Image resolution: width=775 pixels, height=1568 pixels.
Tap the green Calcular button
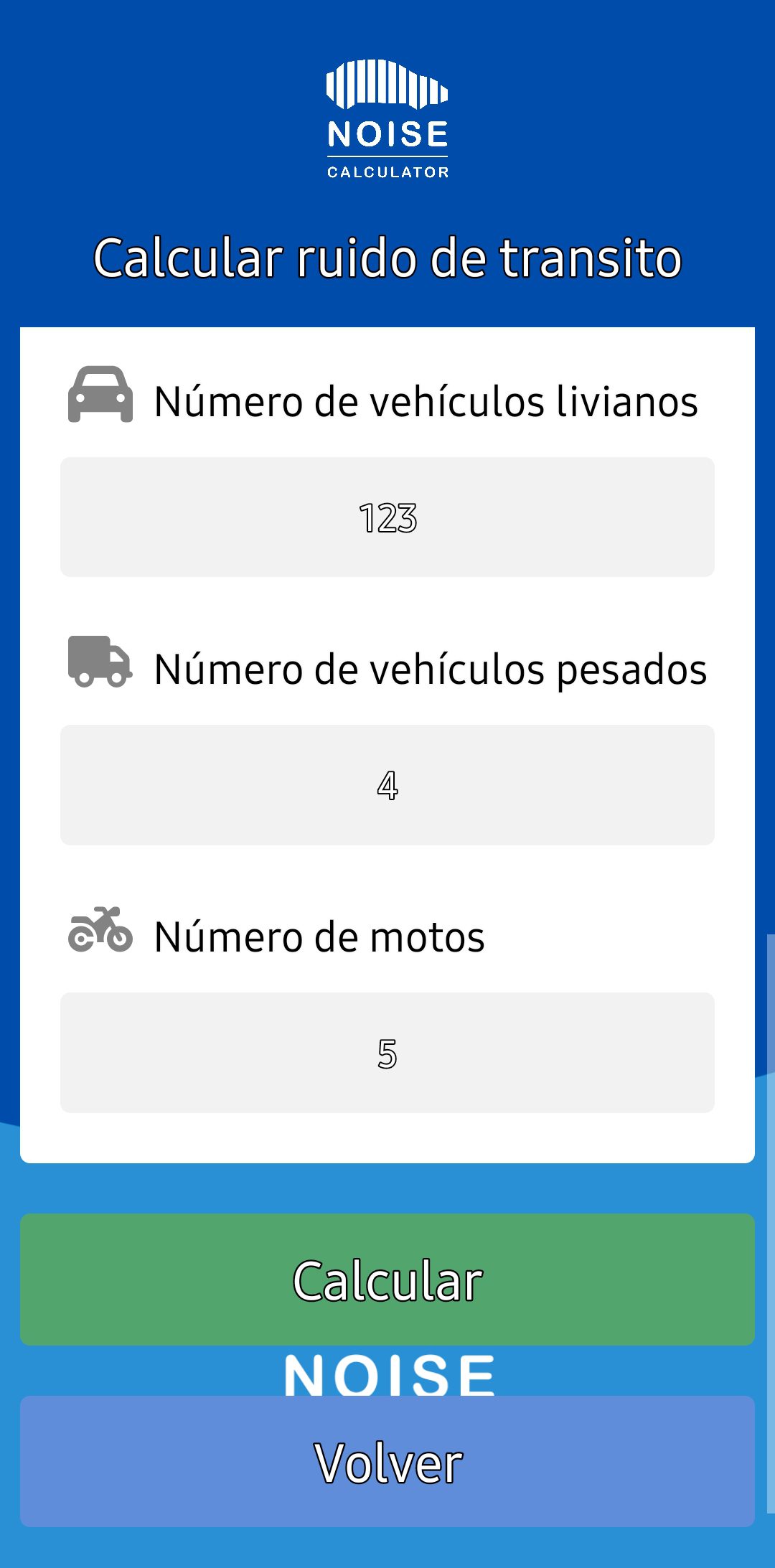tap(387, 1280)
